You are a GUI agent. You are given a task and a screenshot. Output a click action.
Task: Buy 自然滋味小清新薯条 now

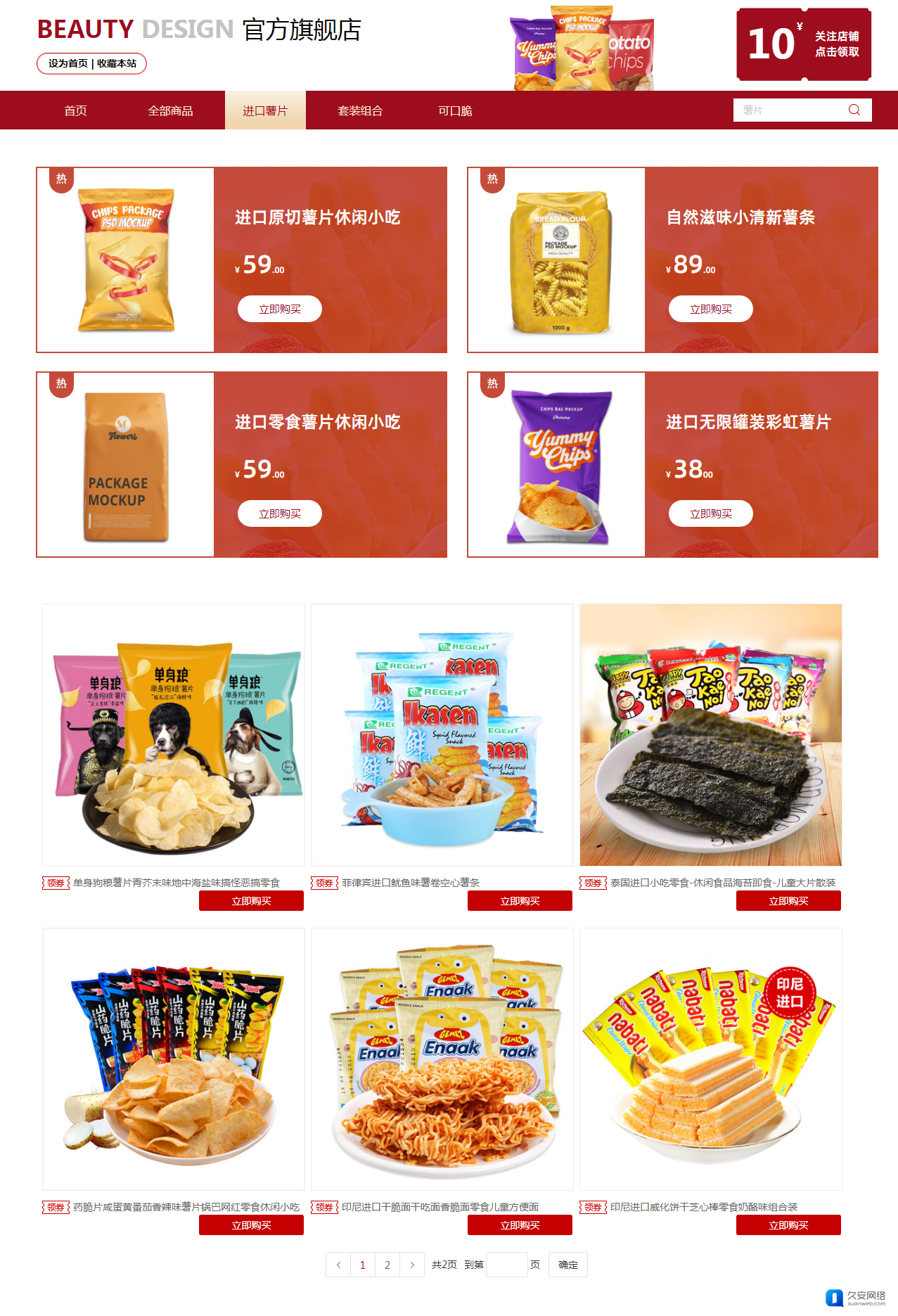point(710,309)
